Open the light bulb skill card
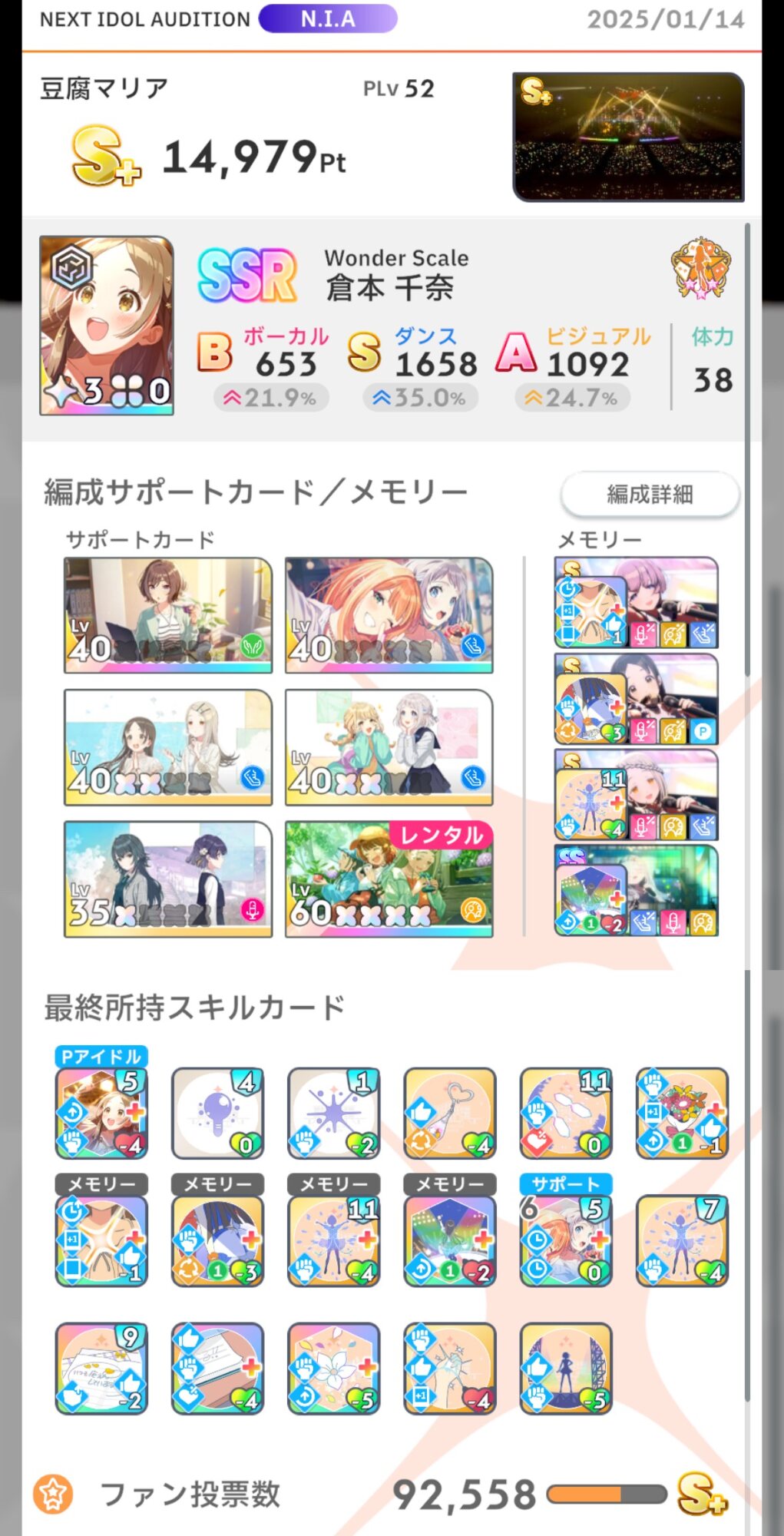 pos(217,1112)
